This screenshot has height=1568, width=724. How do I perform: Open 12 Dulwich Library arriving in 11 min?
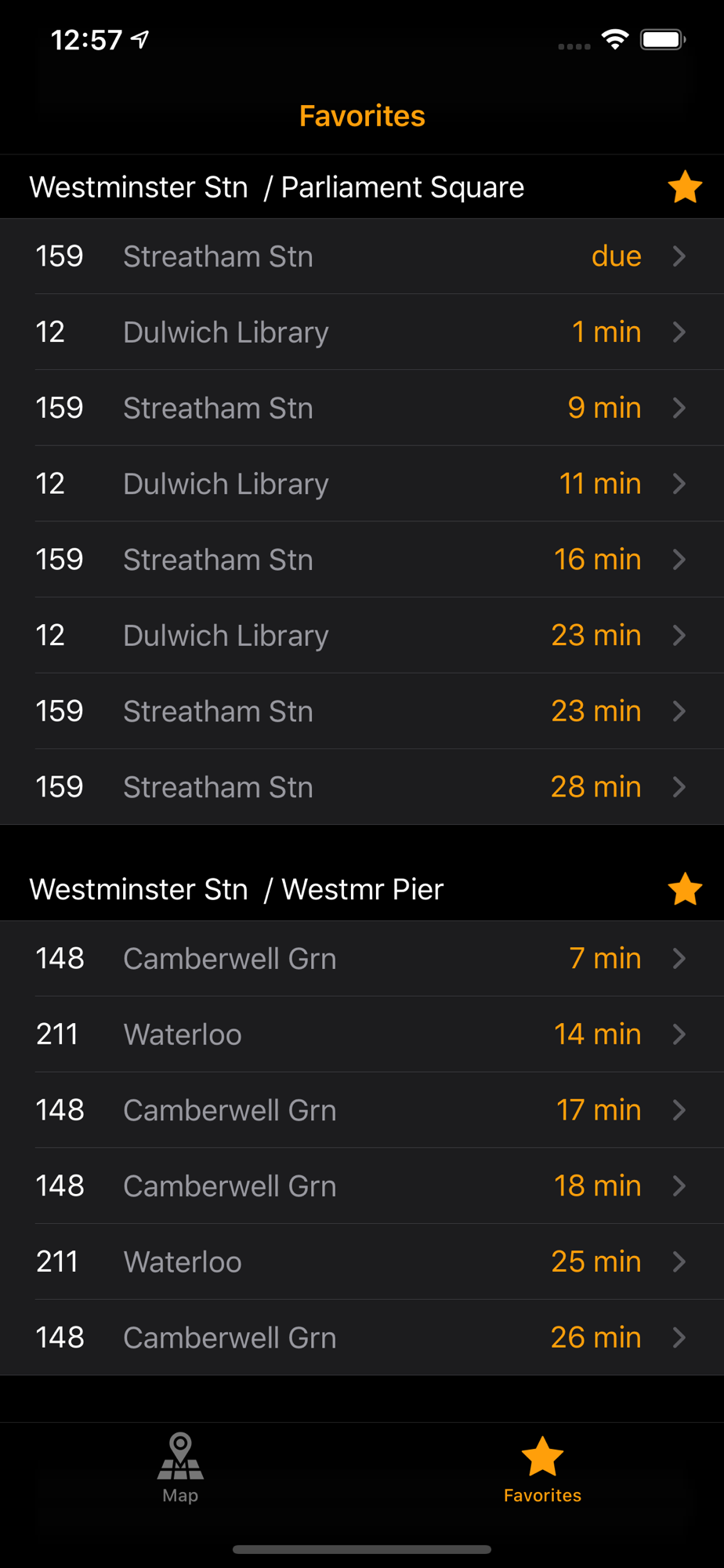click(x=362, y=484)
